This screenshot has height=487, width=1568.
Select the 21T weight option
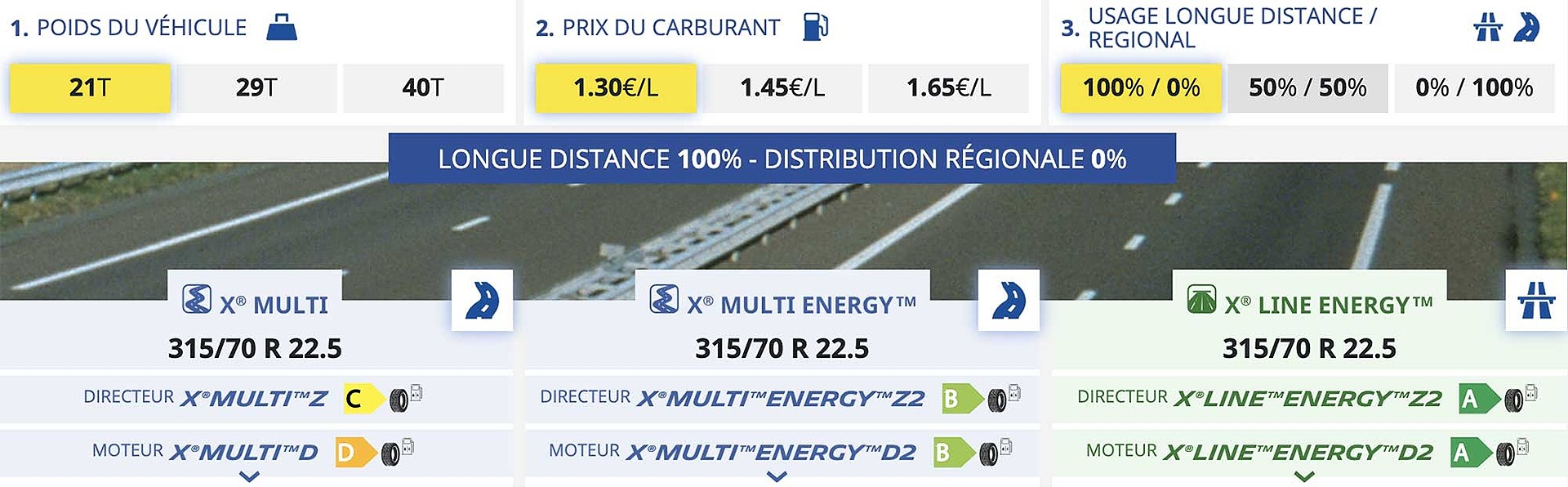(90, 87)
